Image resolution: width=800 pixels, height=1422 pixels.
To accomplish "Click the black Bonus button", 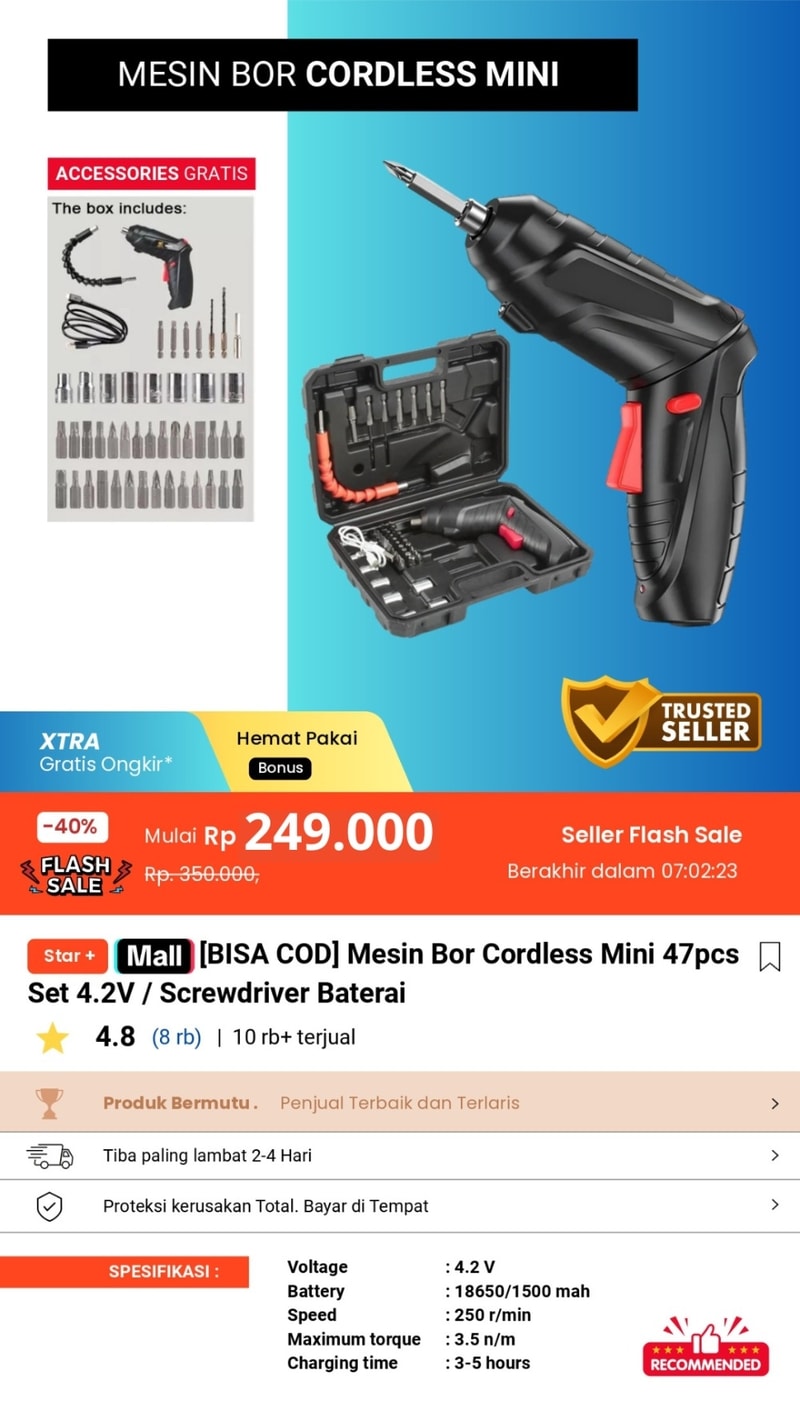I will click(279, 768).
